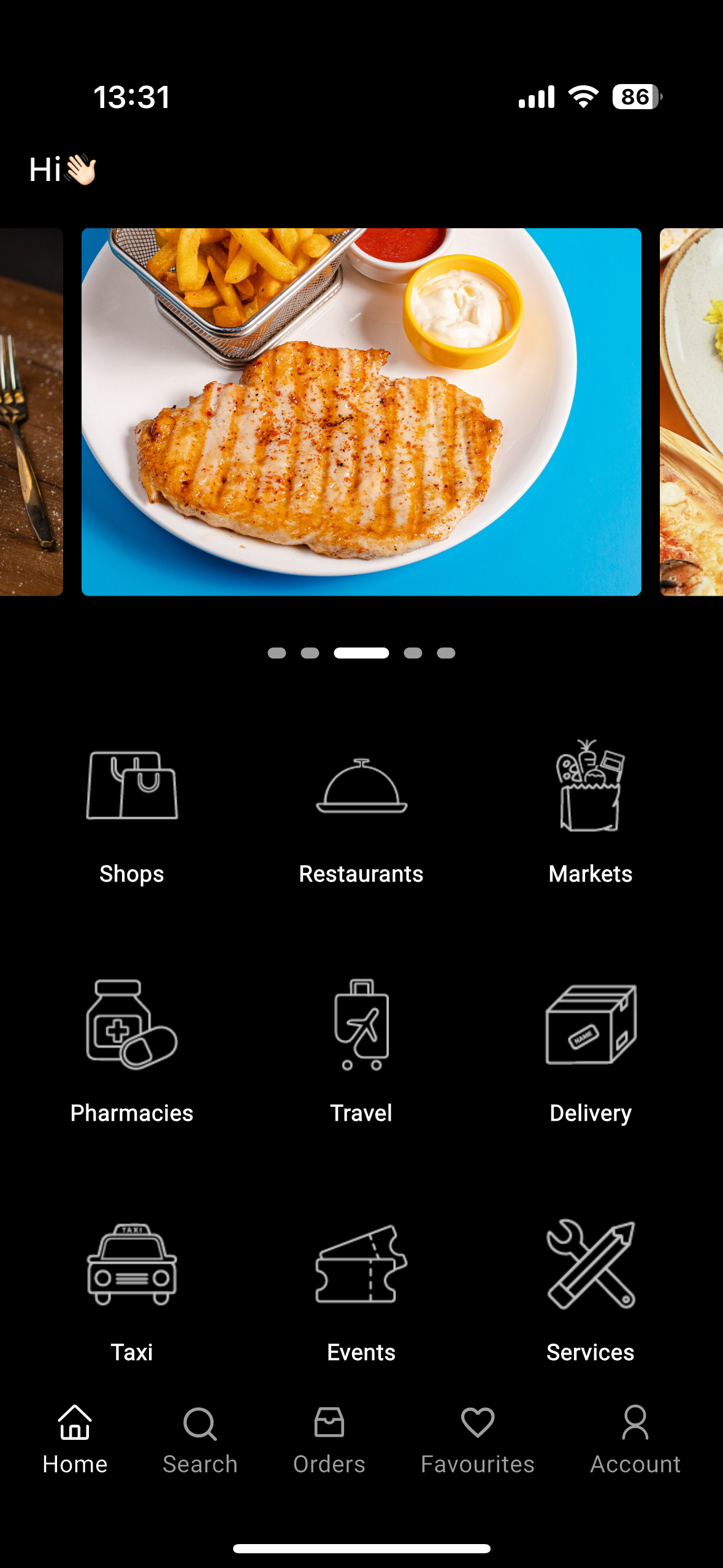The height and width of the screenshot is (1568, 723).
Task: Switch to the Favourites tab
Action: pos(478,1442)
